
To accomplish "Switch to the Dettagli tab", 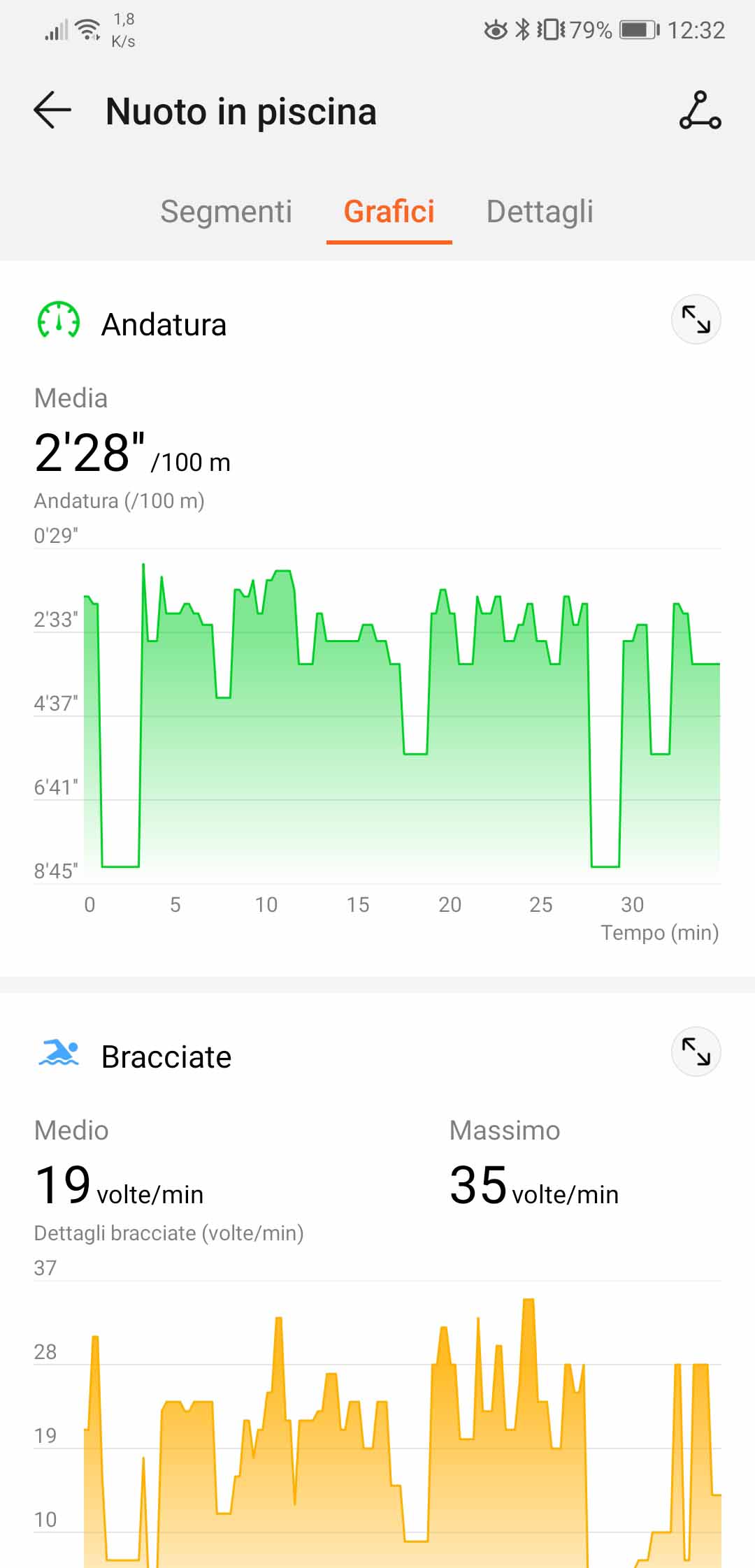I will tap(540, 211).
